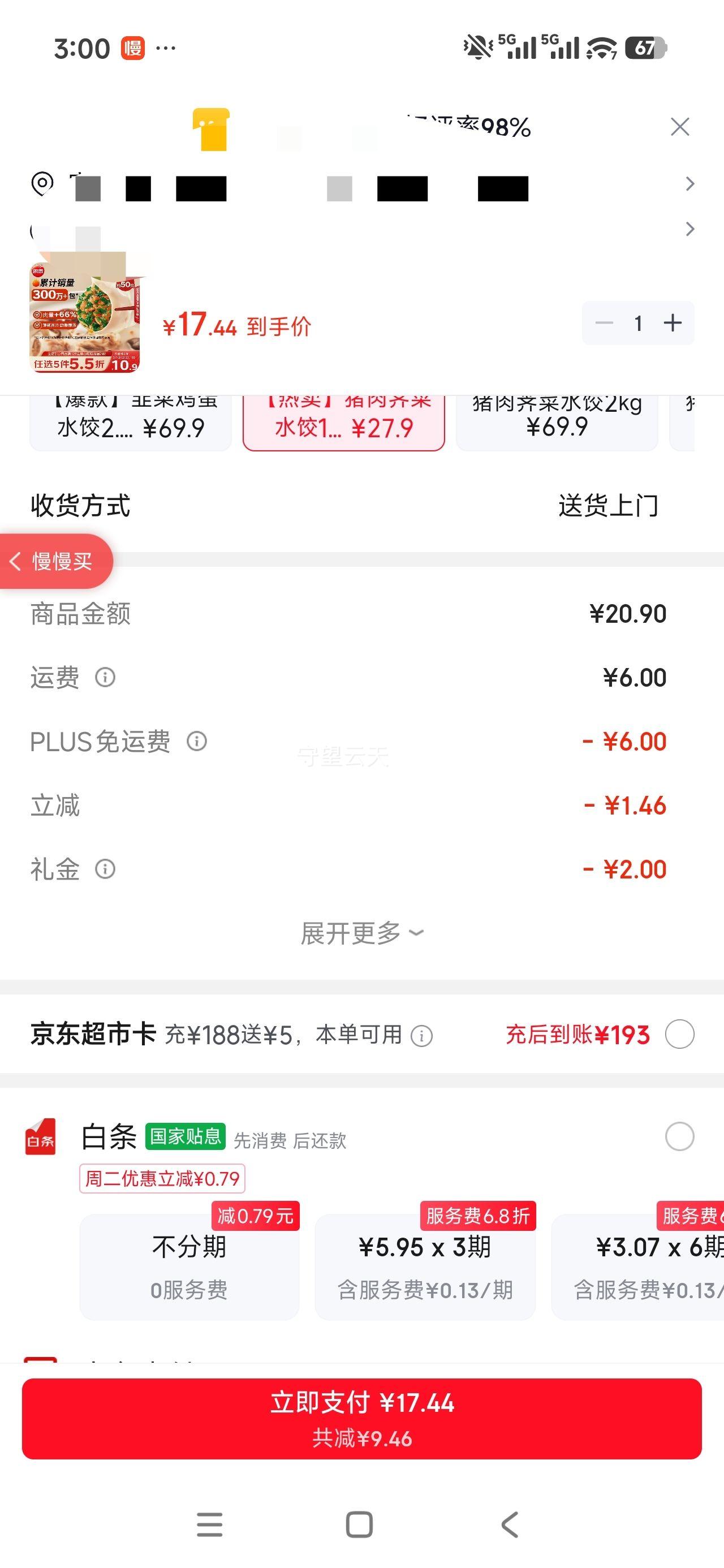724x1568 pixels.
Task: Show PLUS免运费 info
Action: 197,741
